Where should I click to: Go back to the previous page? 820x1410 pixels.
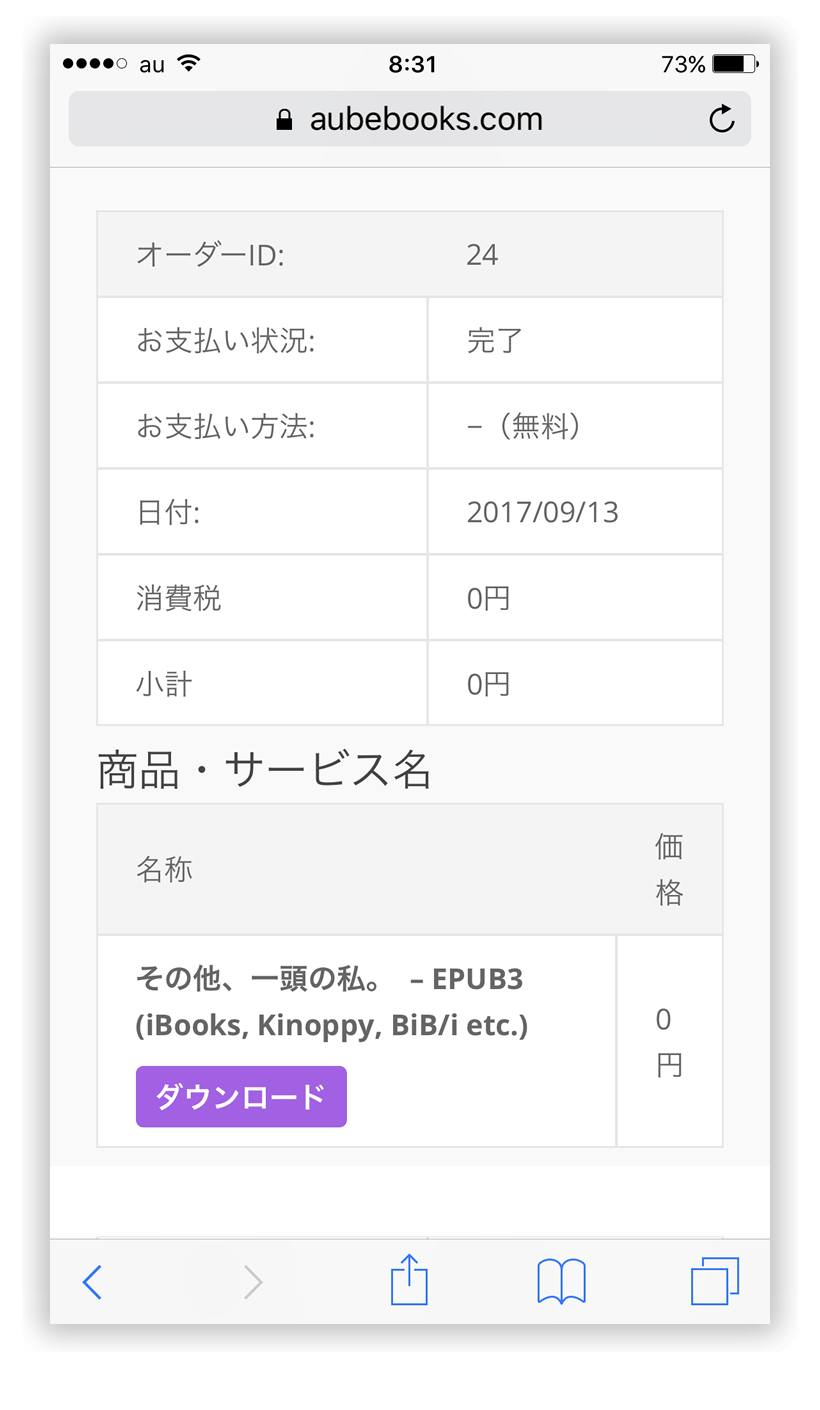point(92,1282)
